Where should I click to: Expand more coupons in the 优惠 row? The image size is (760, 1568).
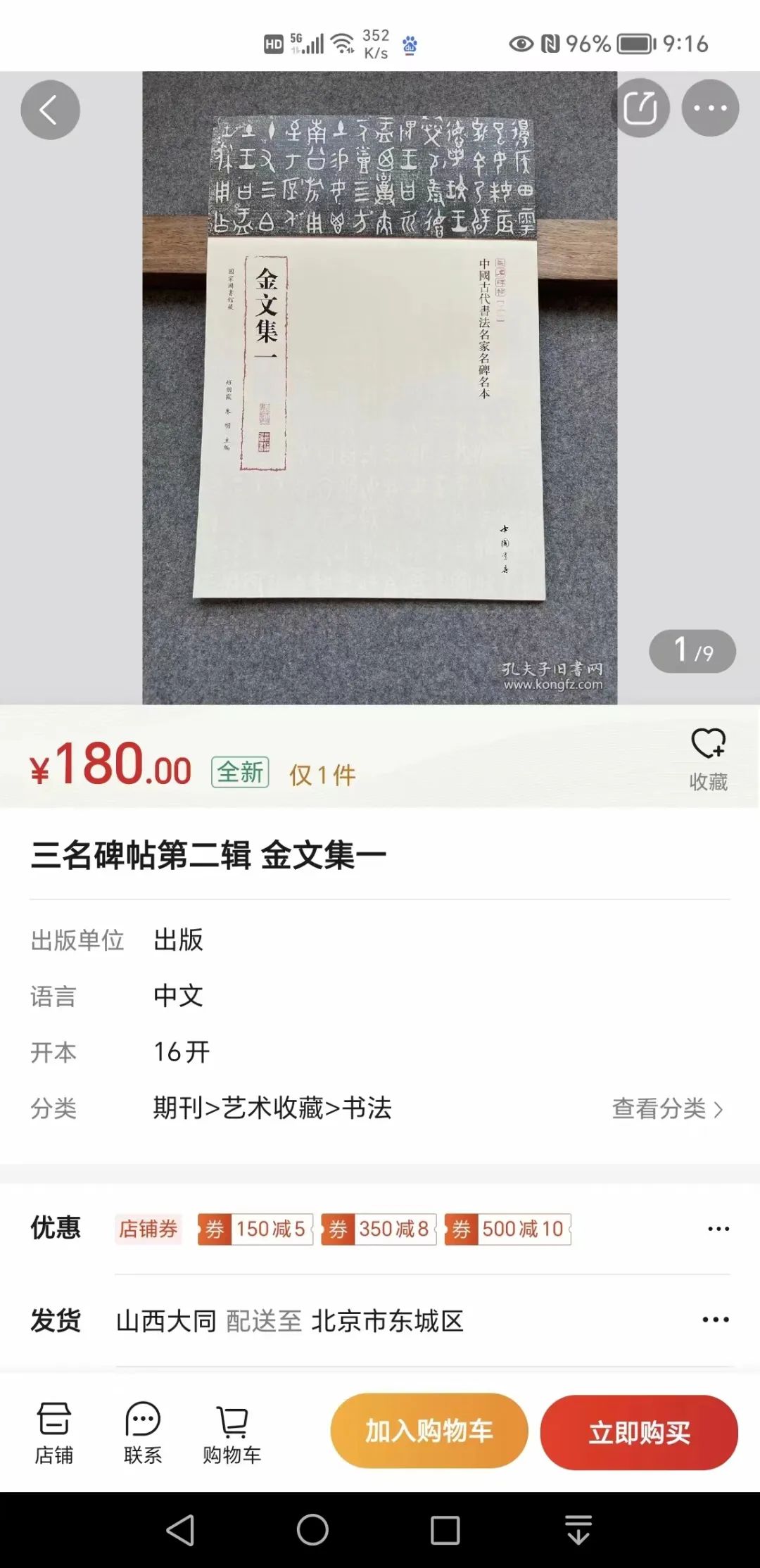pos(718,1229)
